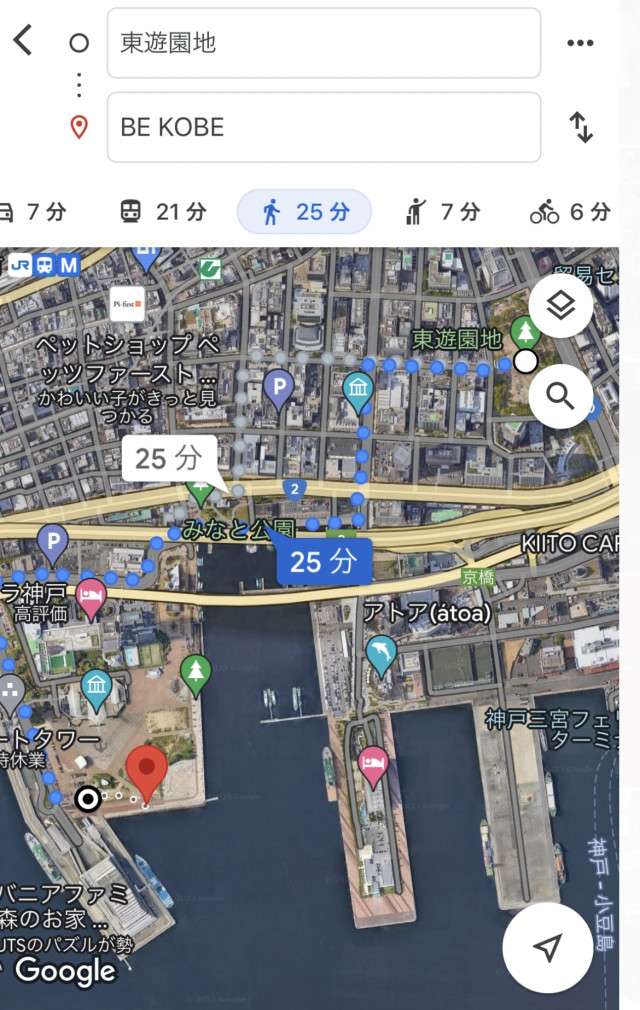The image size is (640, 1010).
Task: Open the overflow menu for route options
Action: 580,43
